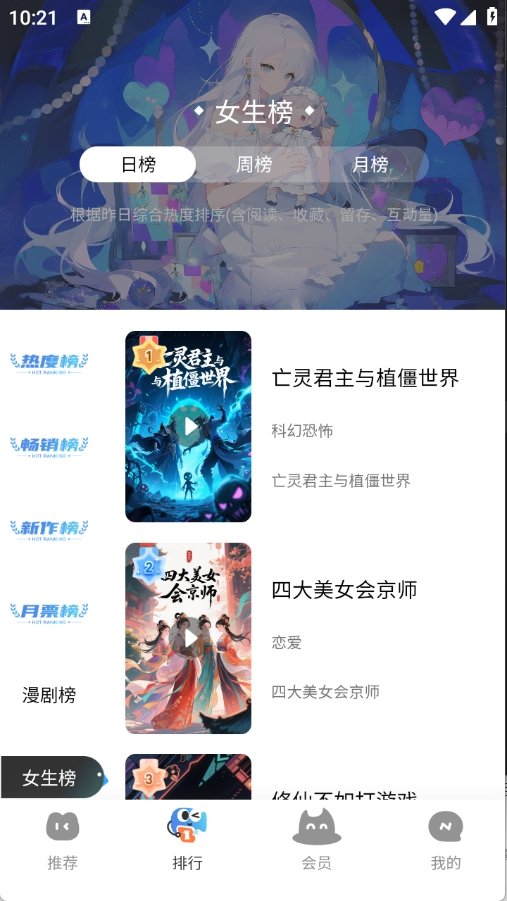507x901 pixels.
Task: Switch to the 月榜 monthly ranking
Action: tap(370, 164)
